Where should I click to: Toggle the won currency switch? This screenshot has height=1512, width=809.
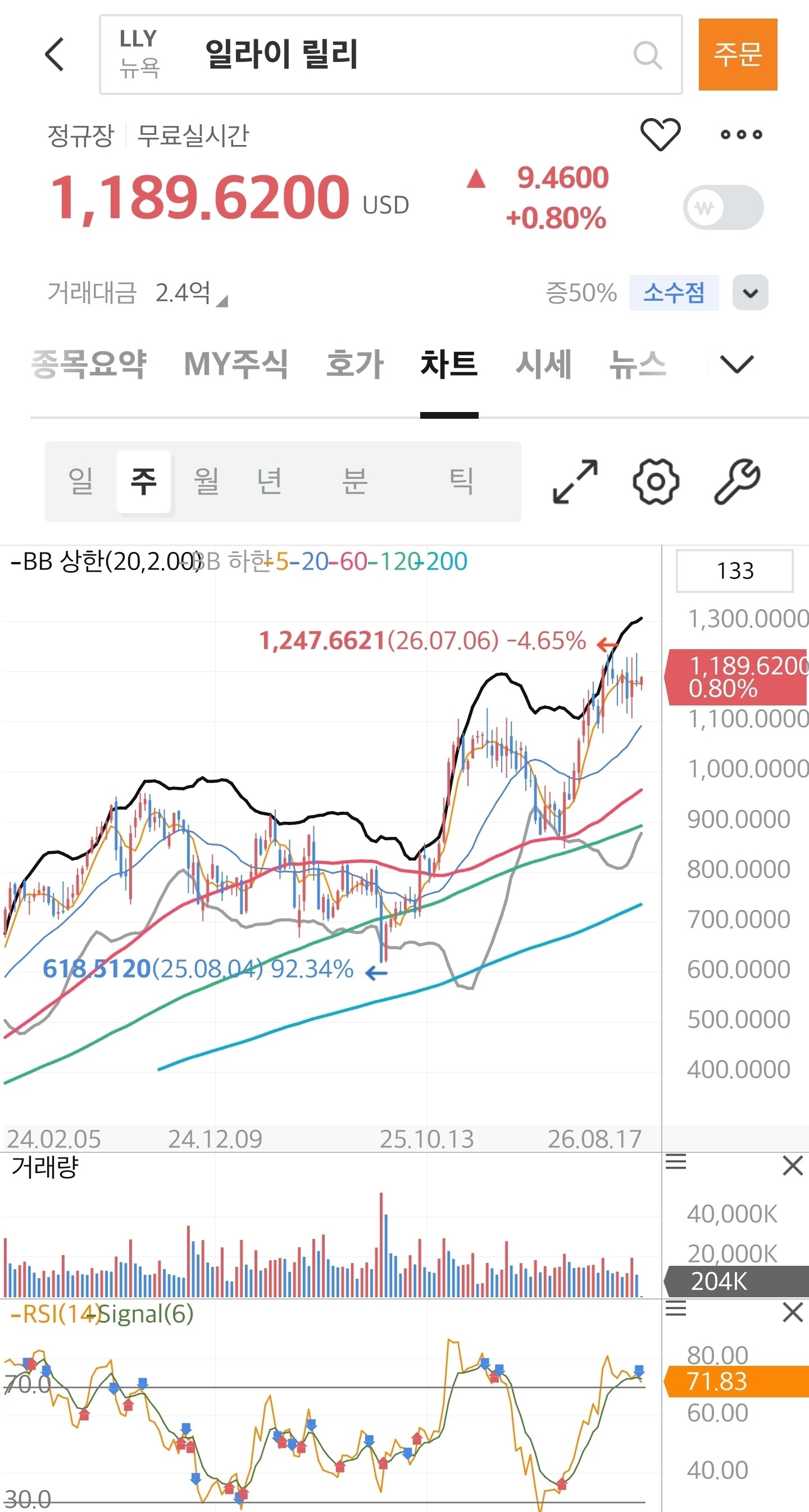pos(724,207)
